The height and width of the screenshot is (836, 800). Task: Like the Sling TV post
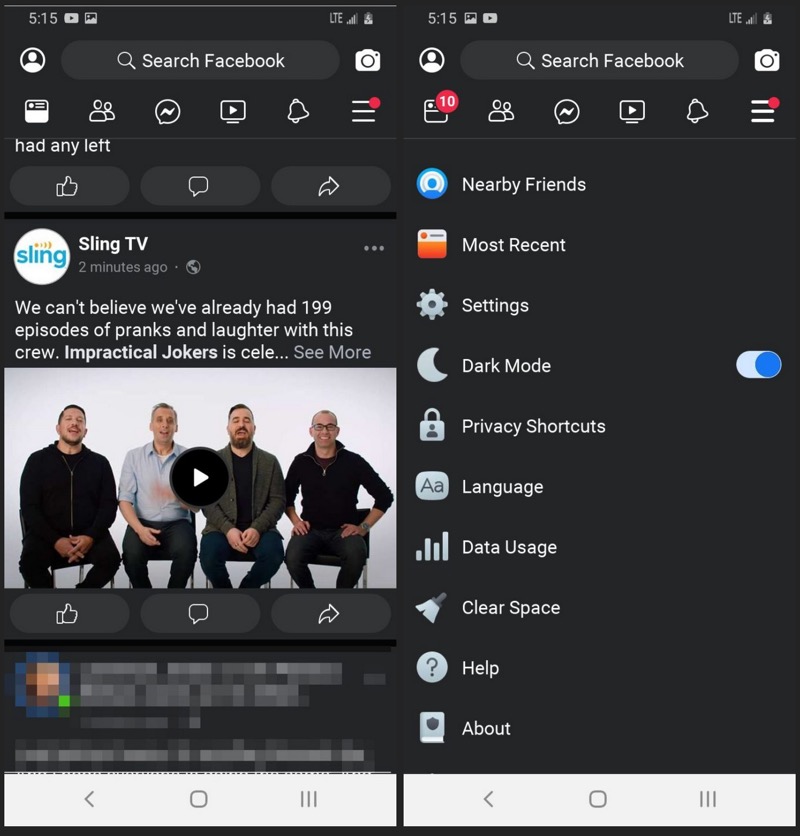68,614
